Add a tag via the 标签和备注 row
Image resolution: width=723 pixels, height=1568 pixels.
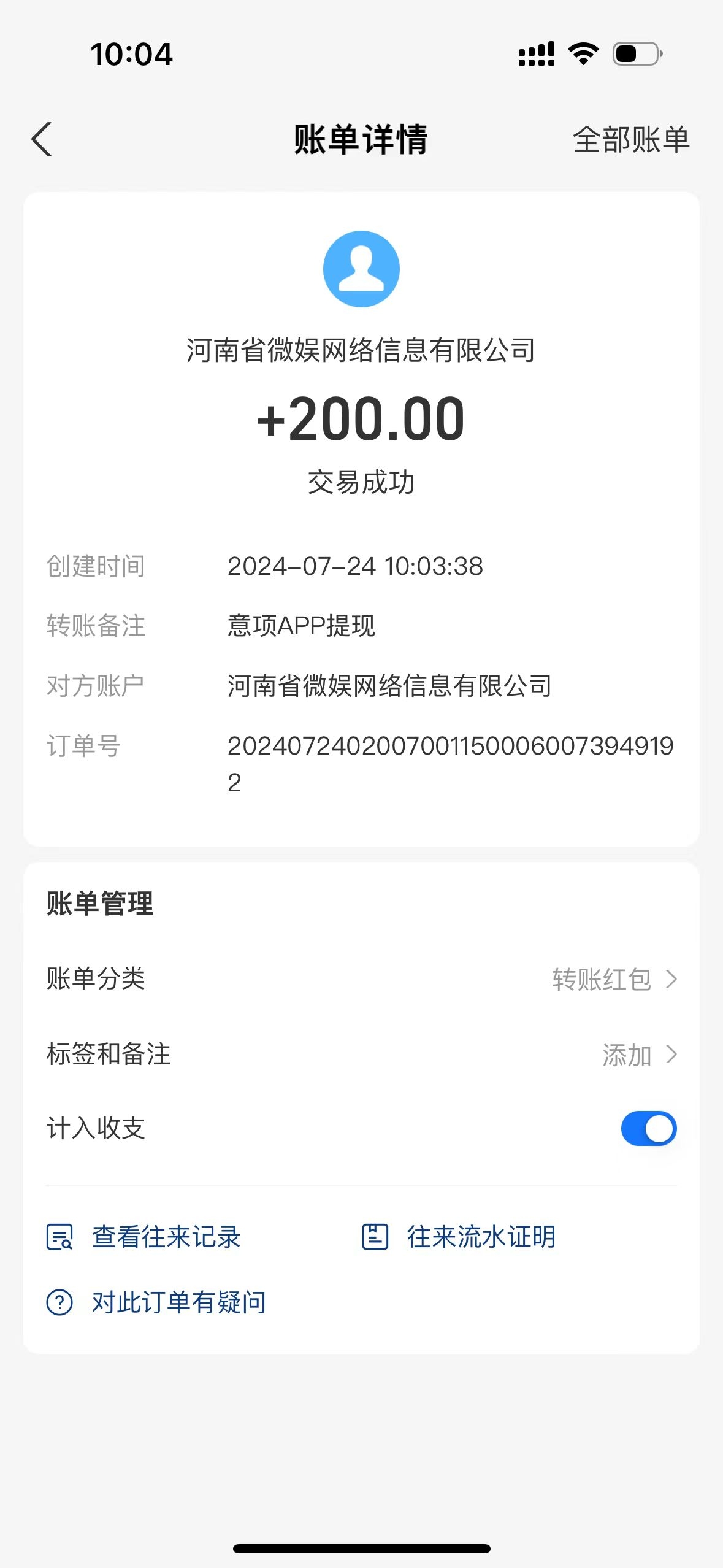coord(361,1055)
